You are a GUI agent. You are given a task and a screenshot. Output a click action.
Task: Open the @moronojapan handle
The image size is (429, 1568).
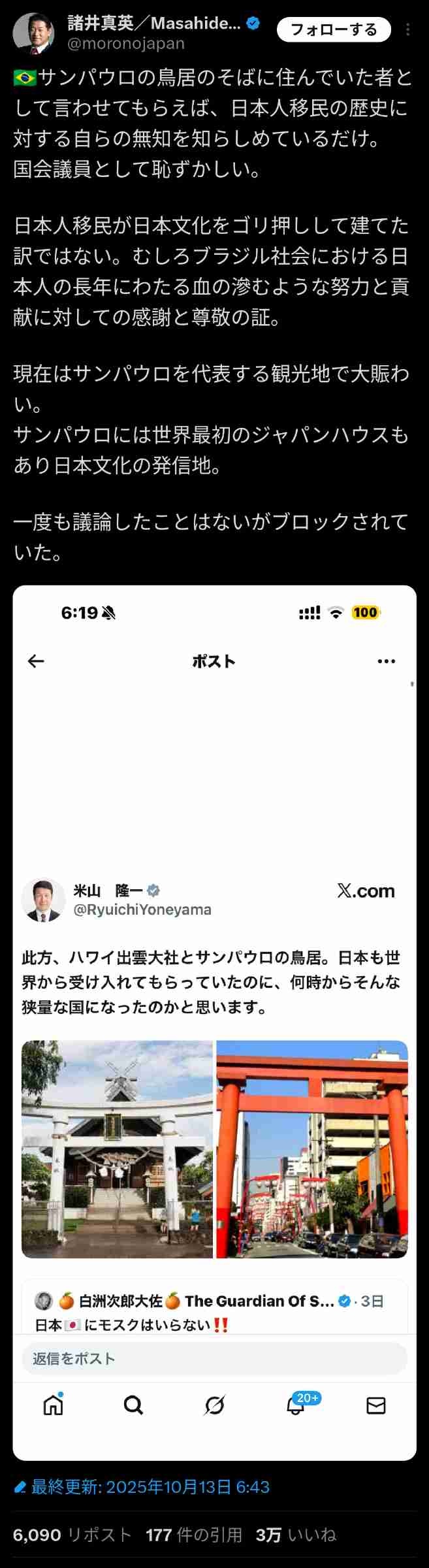pos(126,44)
